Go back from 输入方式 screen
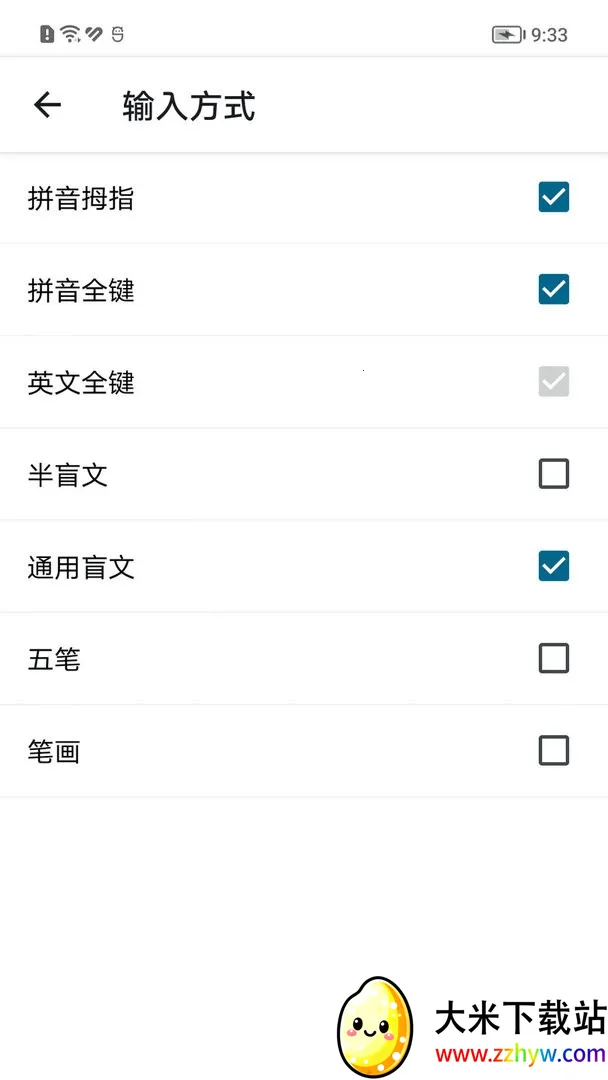Image resolution: width=608 pixels, height=1080 pixels. 47,105
